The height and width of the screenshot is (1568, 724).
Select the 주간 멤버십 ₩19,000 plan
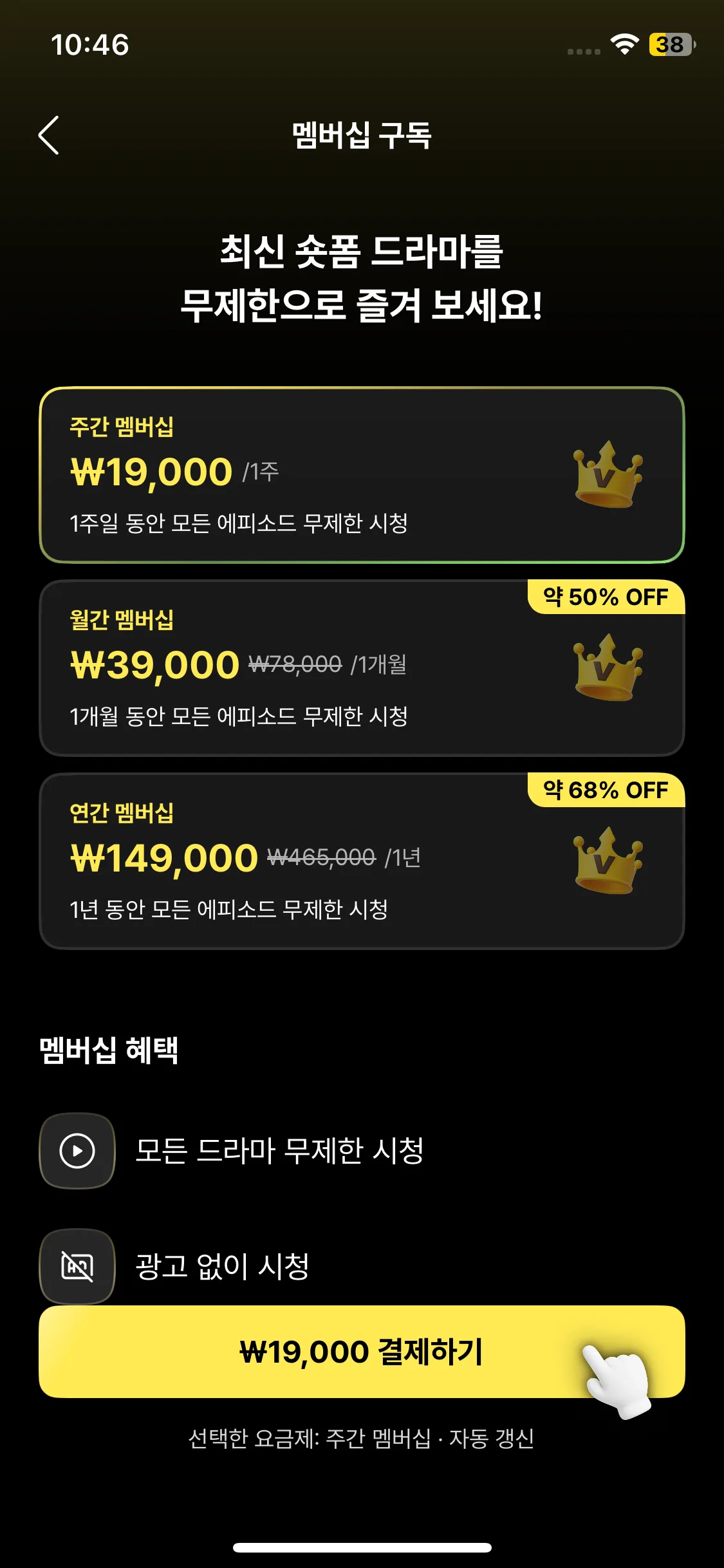click(361, 475)
